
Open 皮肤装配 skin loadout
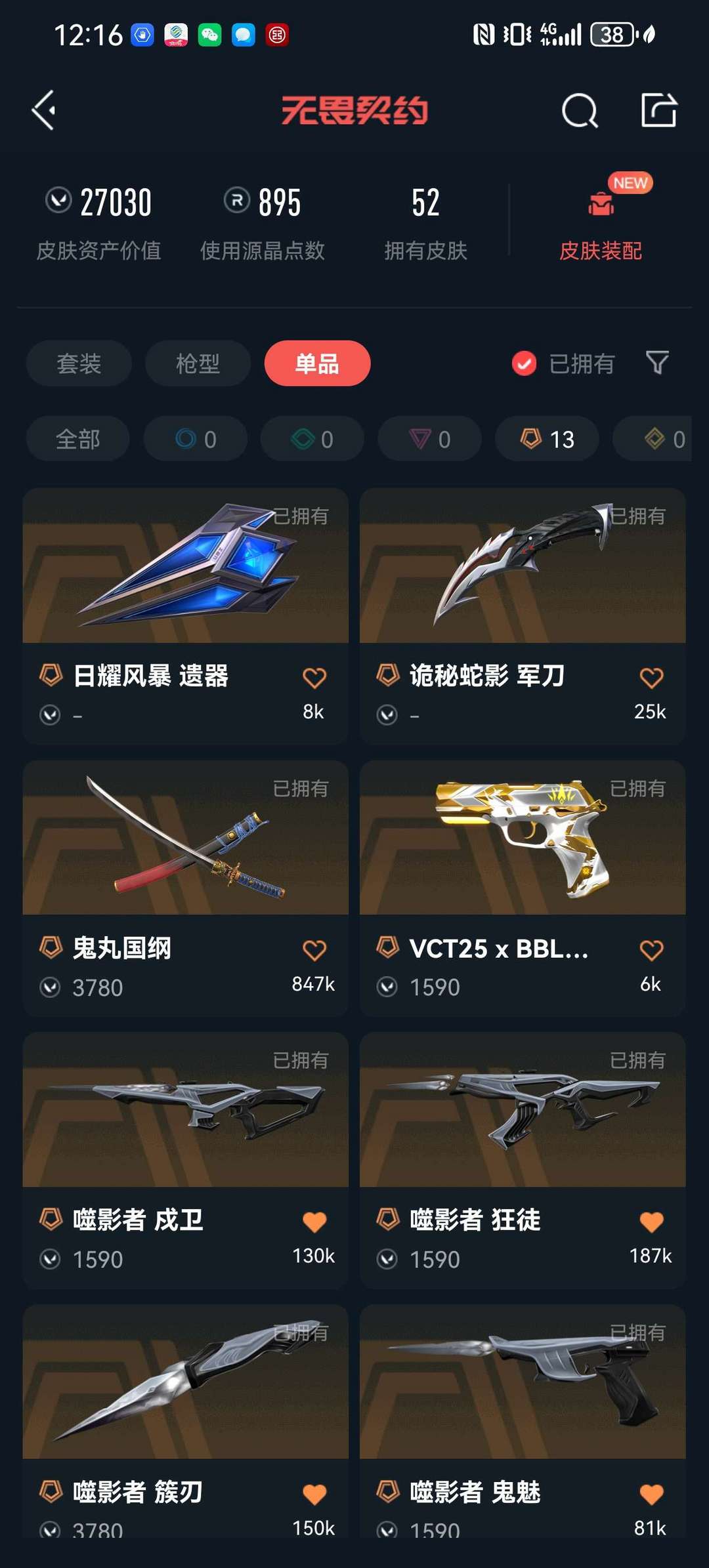click(600, 223)
